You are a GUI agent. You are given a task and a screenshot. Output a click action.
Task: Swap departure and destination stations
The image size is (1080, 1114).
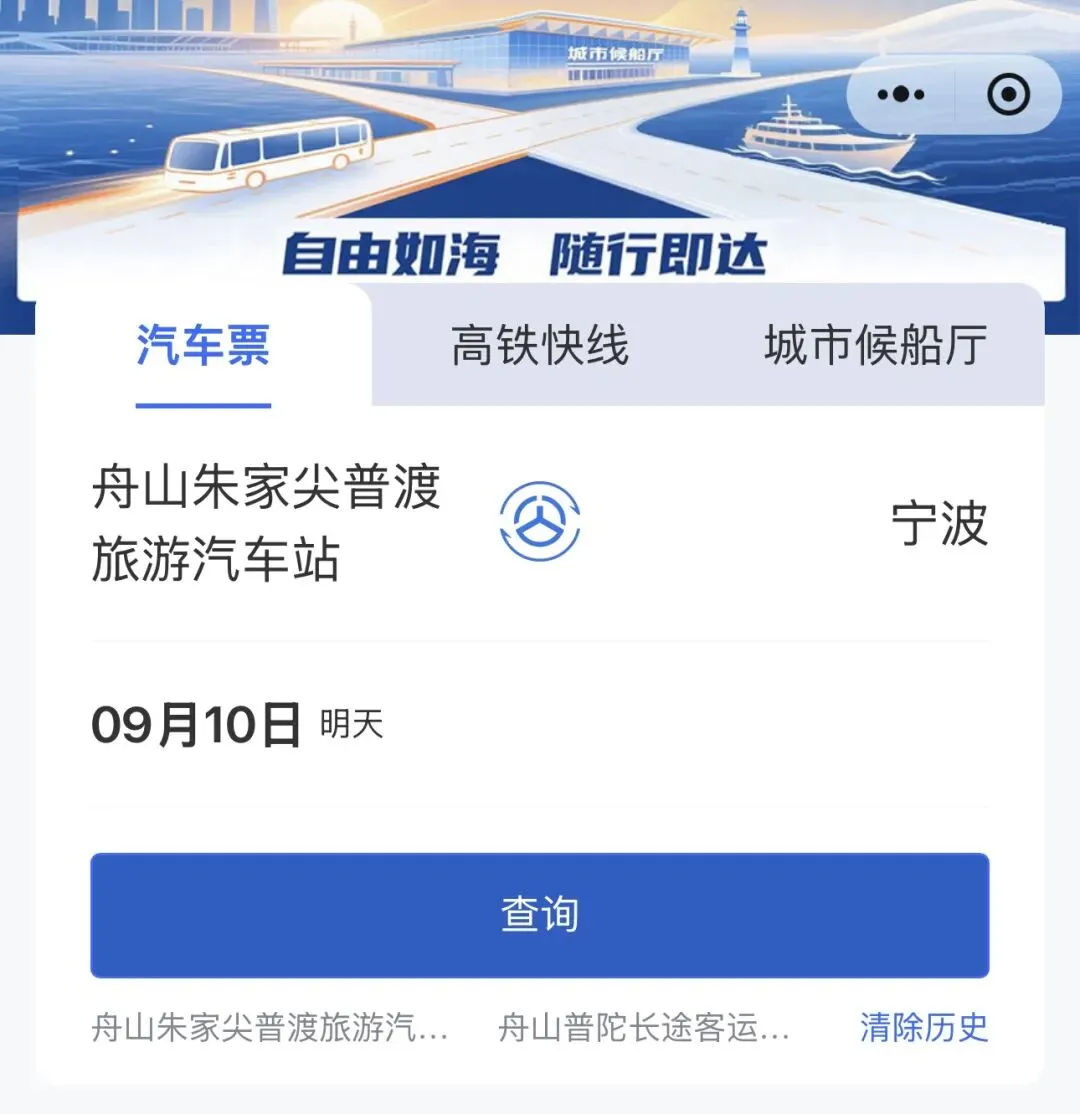(x=540, y=521)
